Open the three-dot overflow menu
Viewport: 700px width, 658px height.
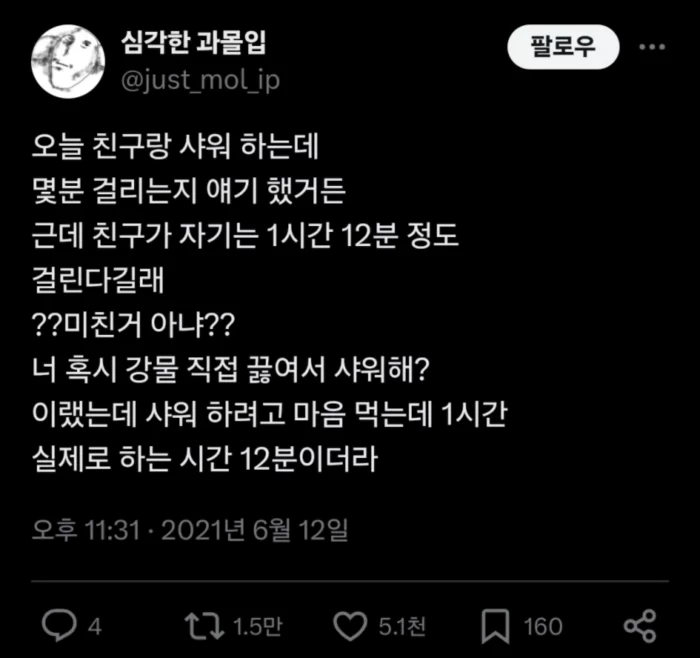click(652, 48)
